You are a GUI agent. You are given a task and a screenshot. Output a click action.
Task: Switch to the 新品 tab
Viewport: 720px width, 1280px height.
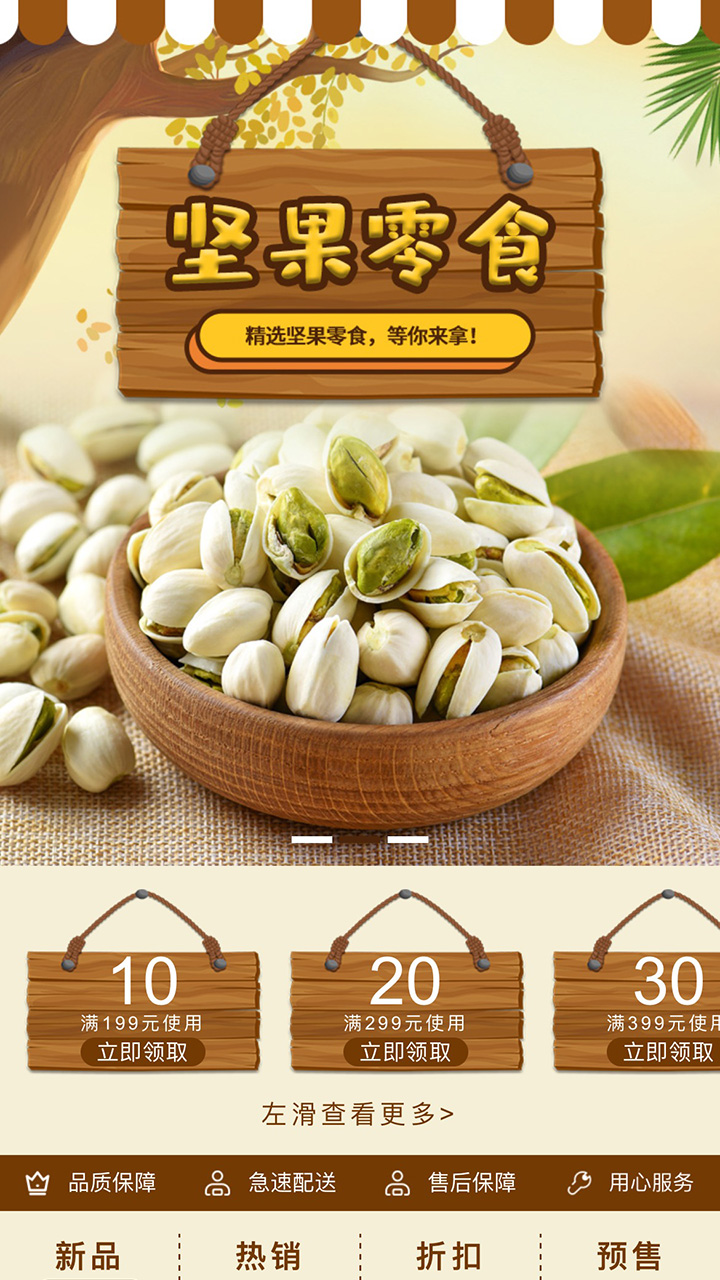(88, 1255)
